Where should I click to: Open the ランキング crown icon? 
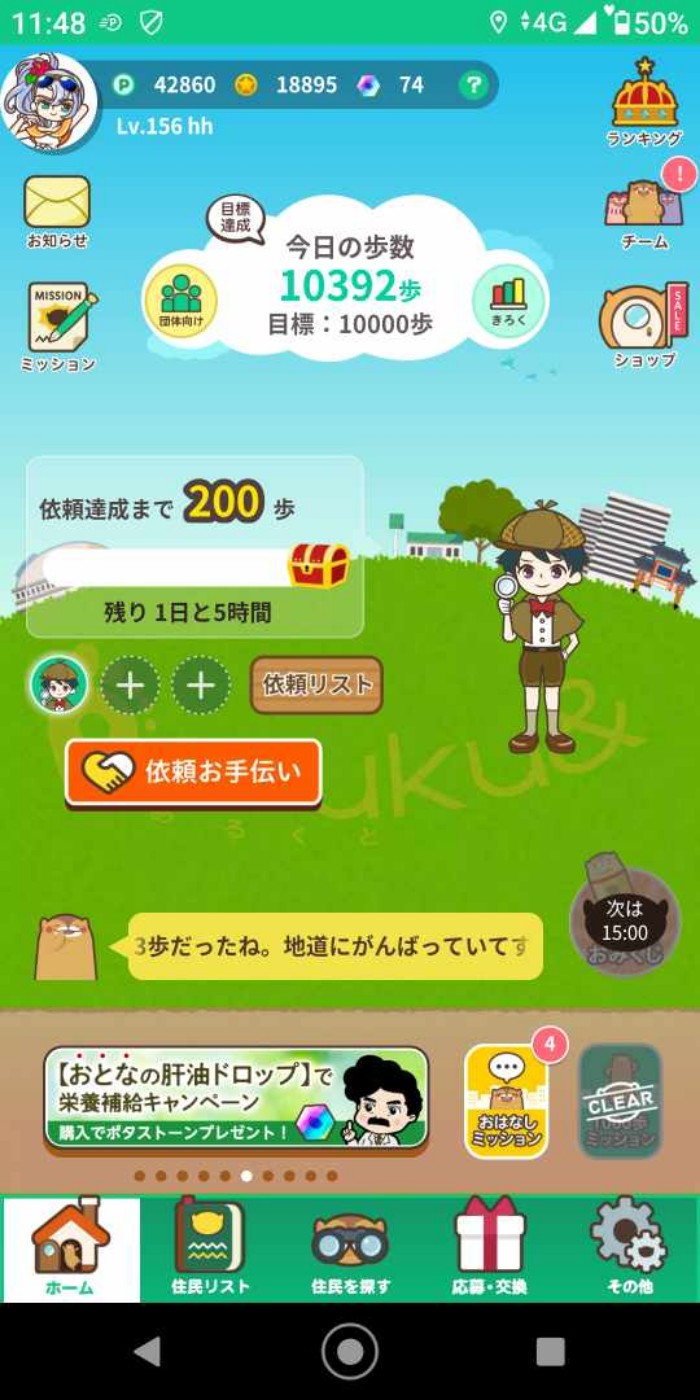click(x=645, y=100)
